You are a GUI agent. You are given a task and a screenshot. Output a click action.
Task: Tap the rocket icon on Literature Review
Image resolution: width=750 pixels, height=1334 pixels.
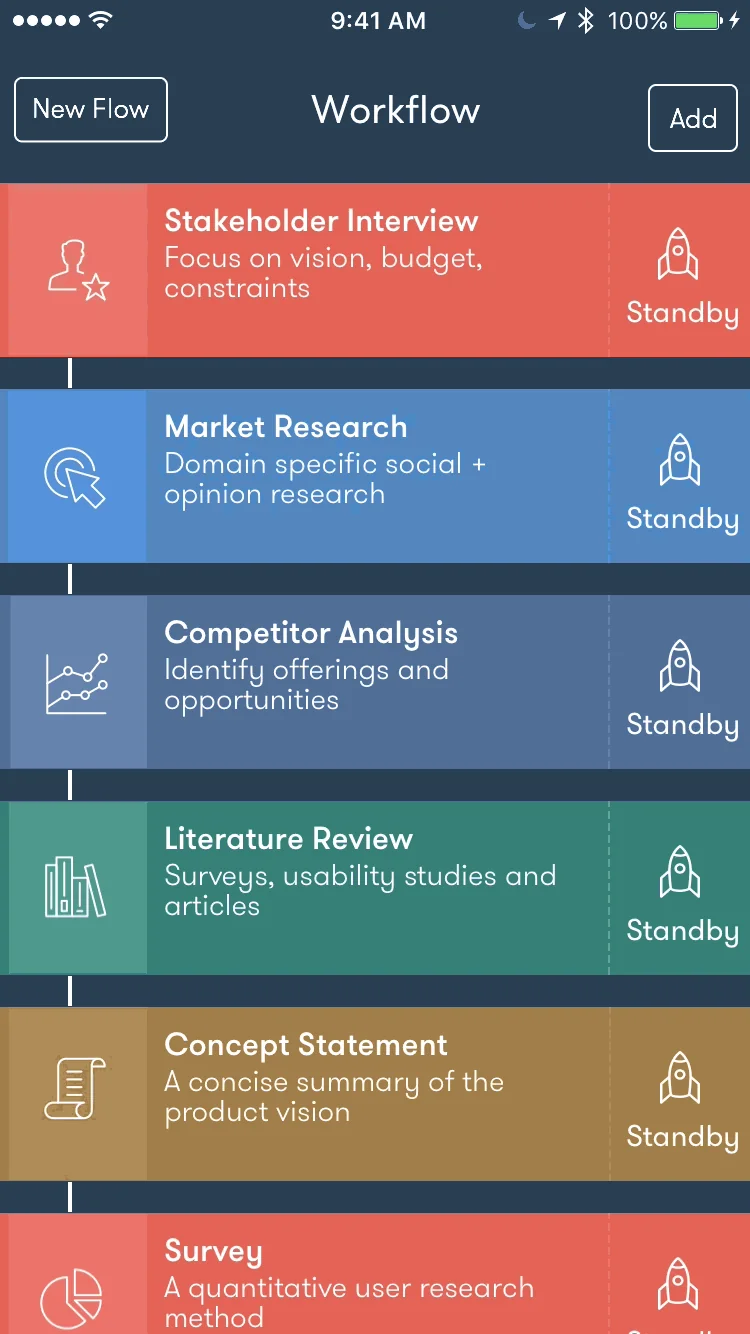tap(679, 871)
